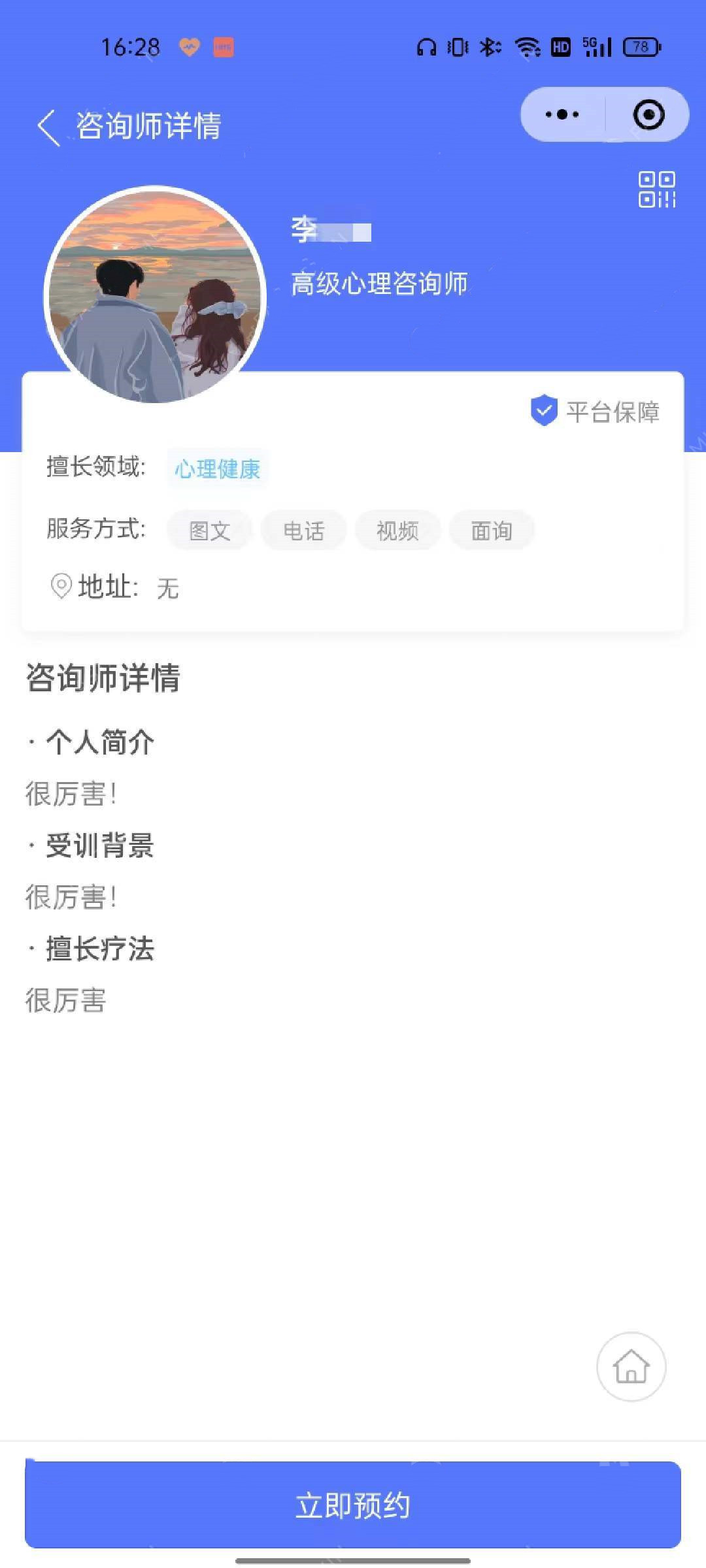Select the 视频 service chip
Screen dimensions: 706x1568
[397, 530]
